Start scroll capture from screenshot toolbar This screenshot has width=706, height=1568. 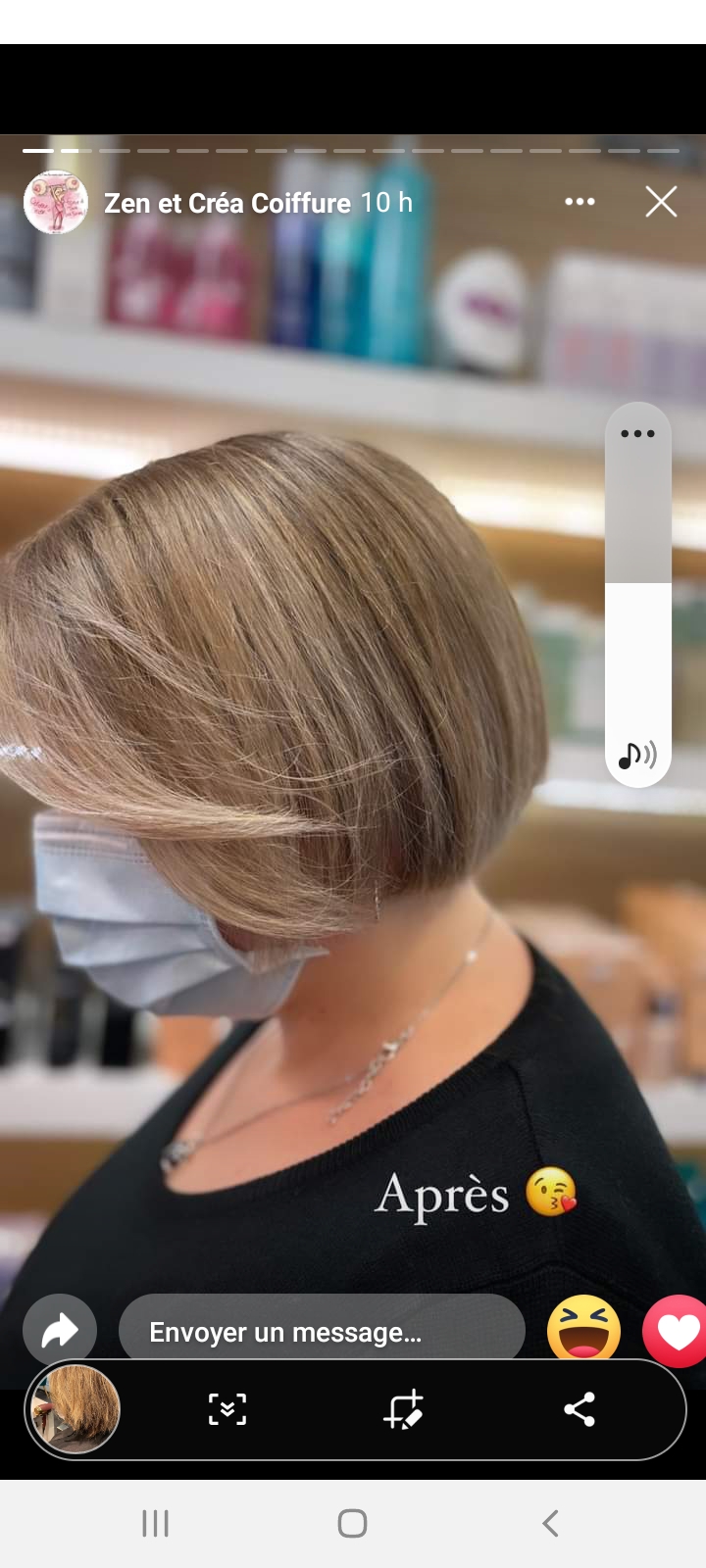point(227,1409)
